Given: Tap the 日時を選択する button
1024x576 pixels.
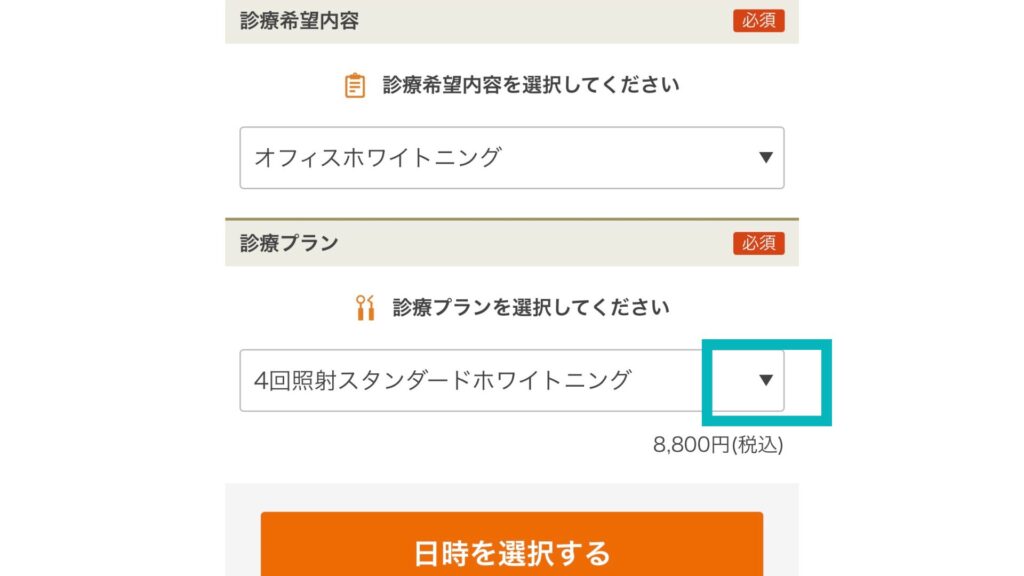Looking at the screenshot, I should (511, 549).
